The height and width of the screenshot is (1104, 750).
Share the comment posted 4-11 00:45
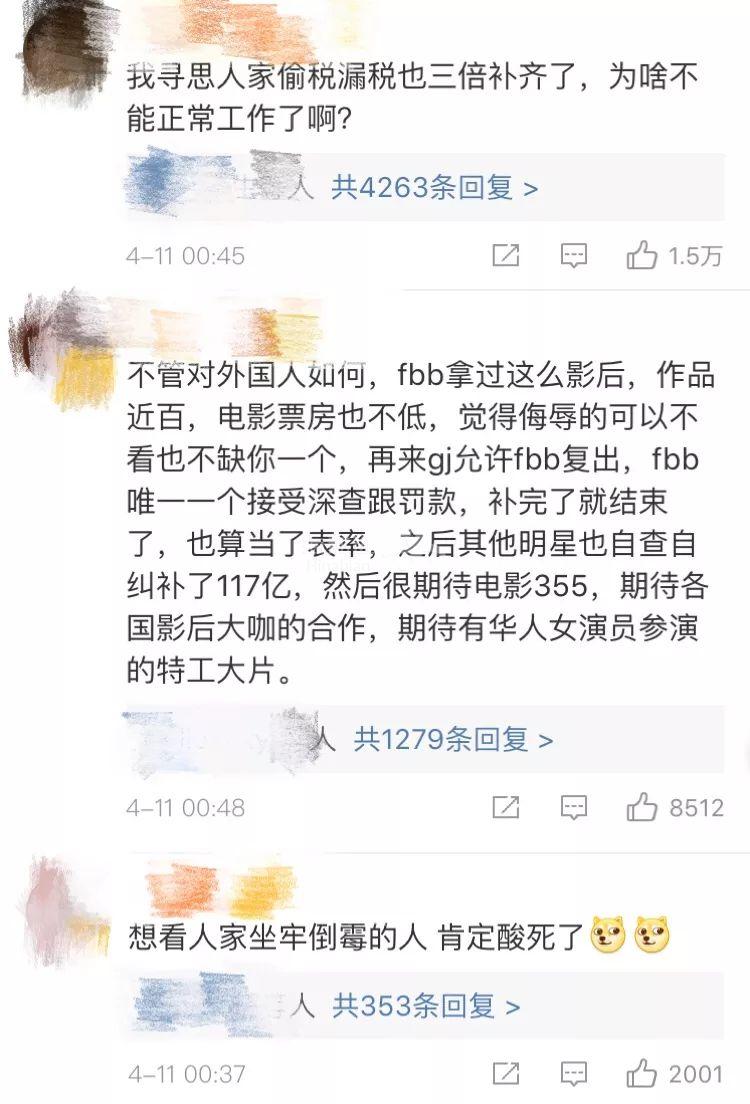506,256
